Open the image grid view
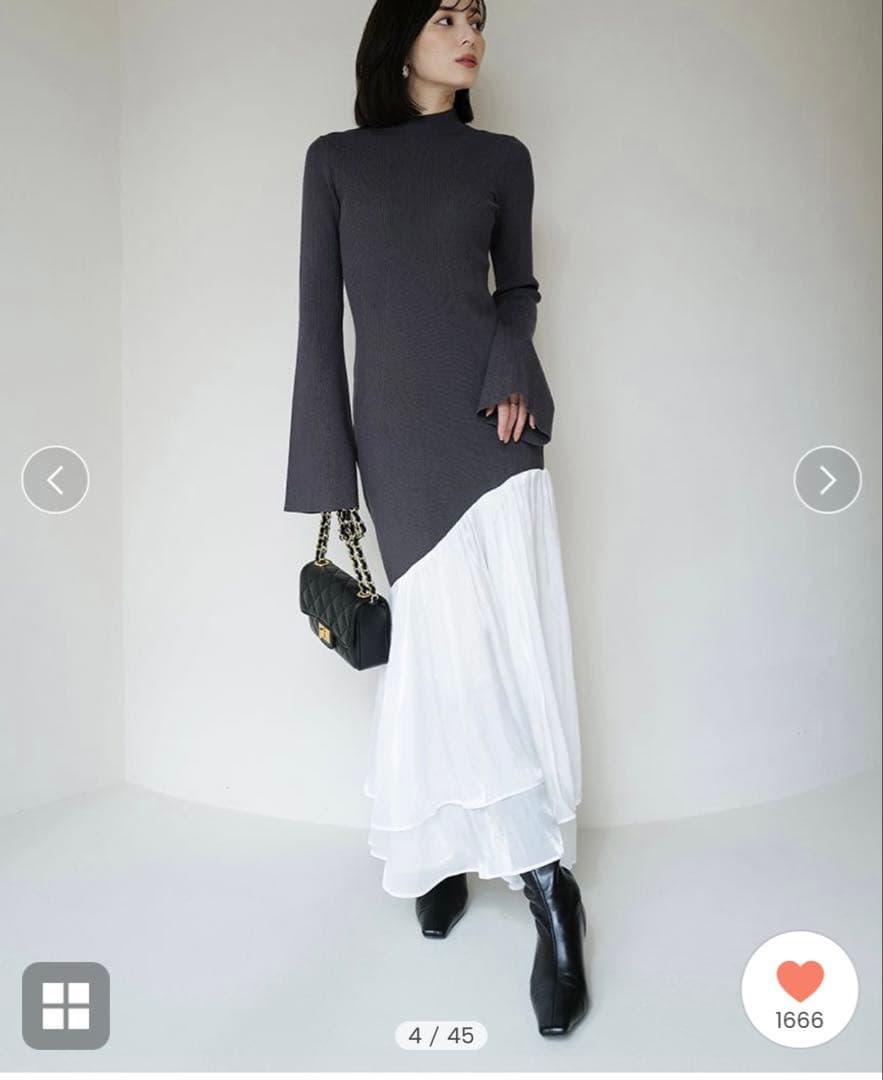The image size is (883, 1080). point(66,1005)
